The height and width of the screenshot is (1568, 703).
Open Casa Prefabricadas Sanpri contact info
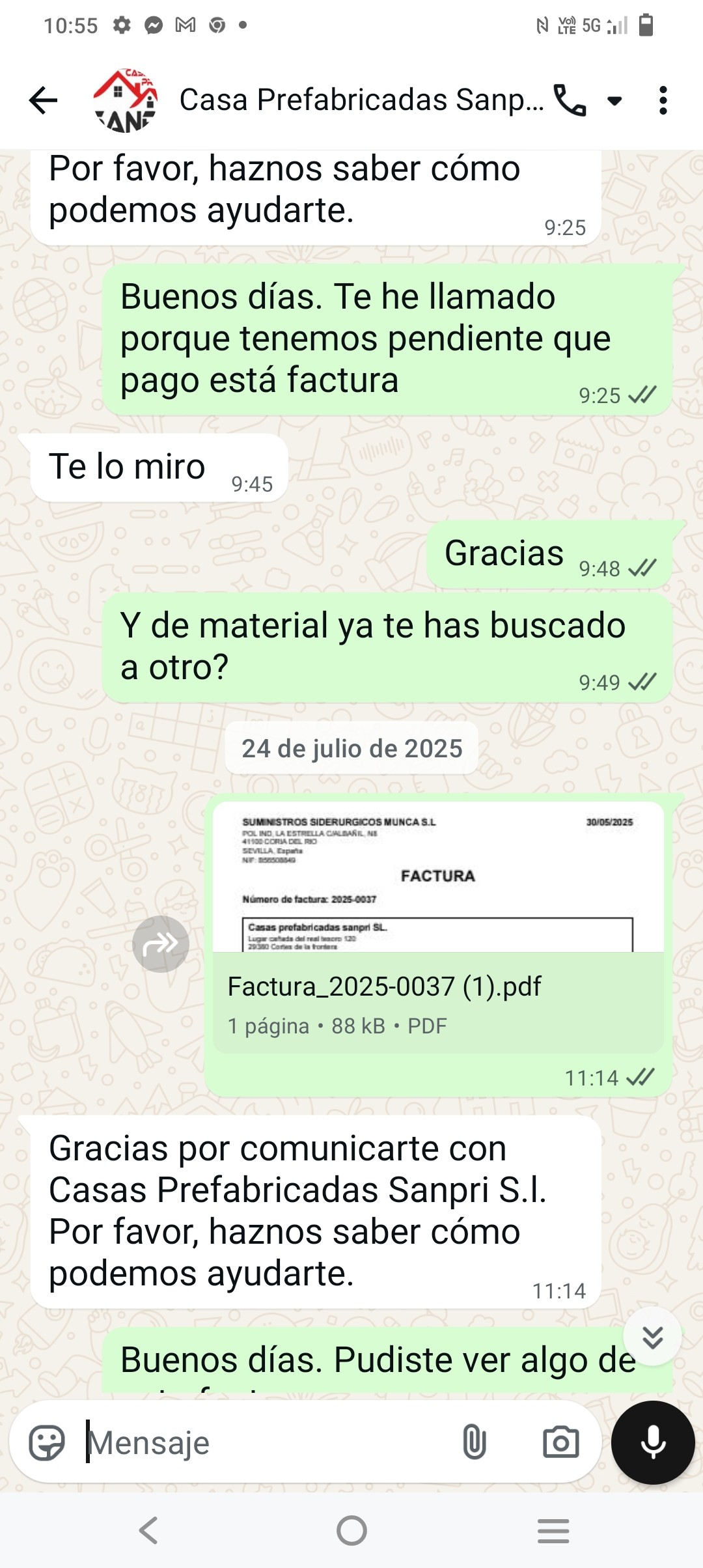tap(361, 100)
